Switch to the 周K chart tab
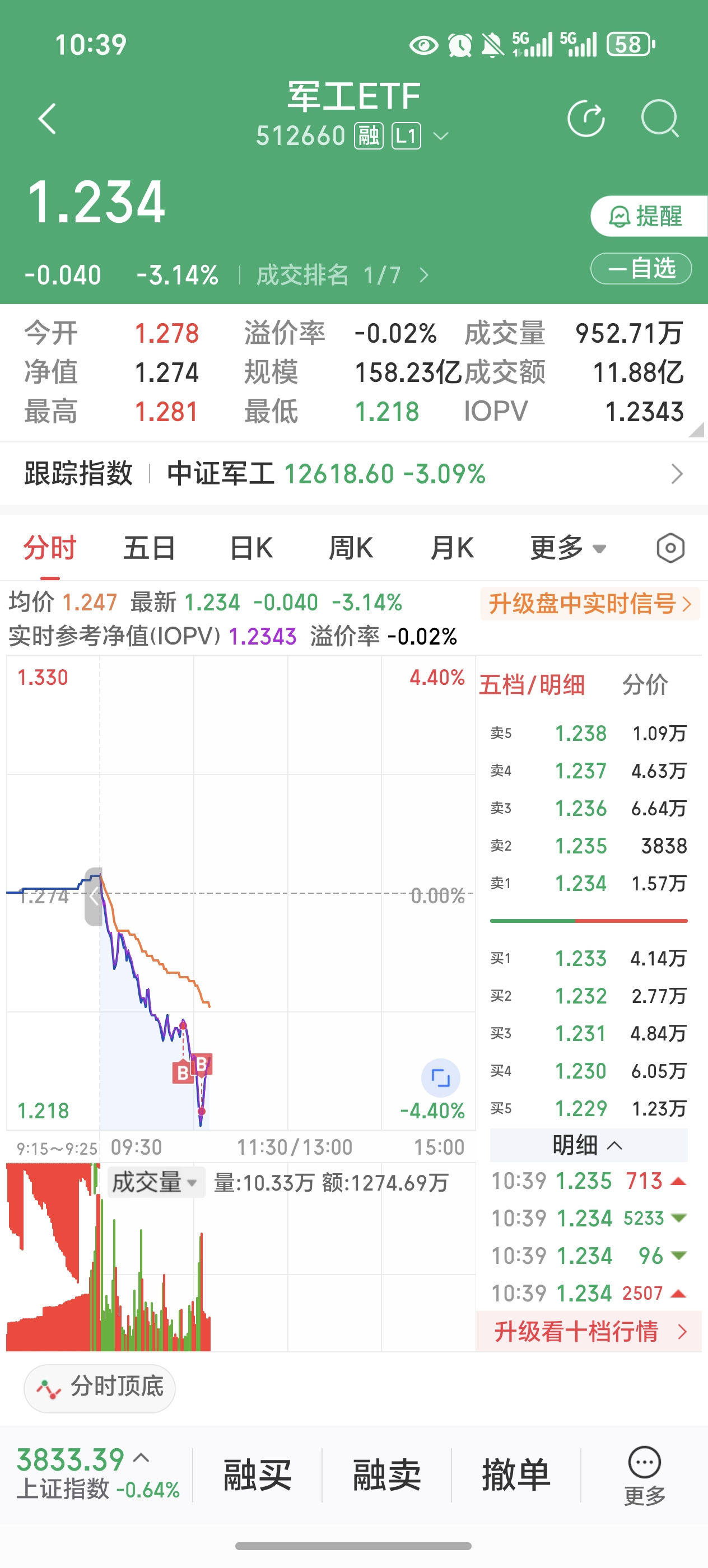The image size is (708, 1568). point(351,548)
